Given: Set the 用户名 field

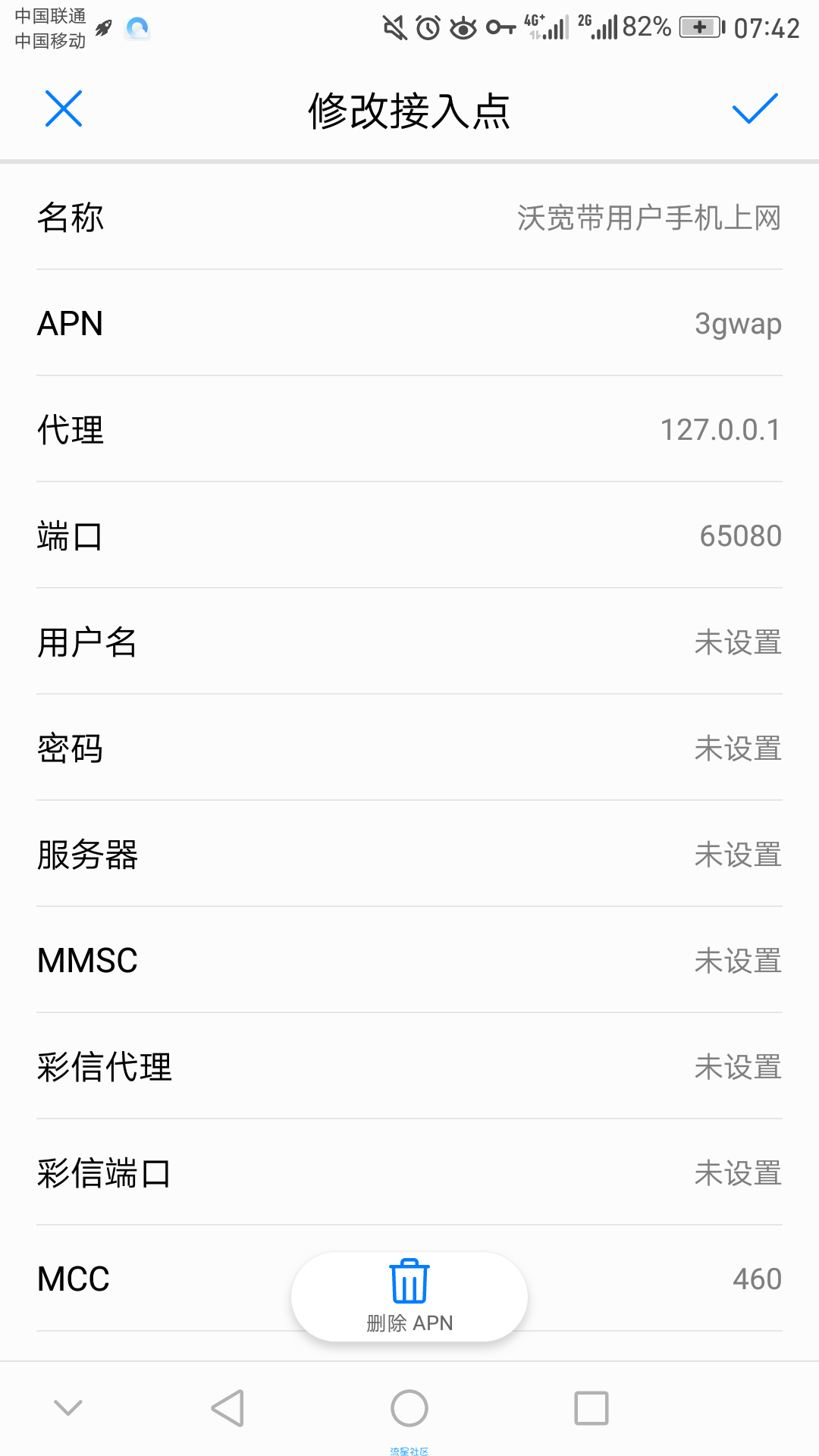Looking at the screenshot, I should (409, 642).
